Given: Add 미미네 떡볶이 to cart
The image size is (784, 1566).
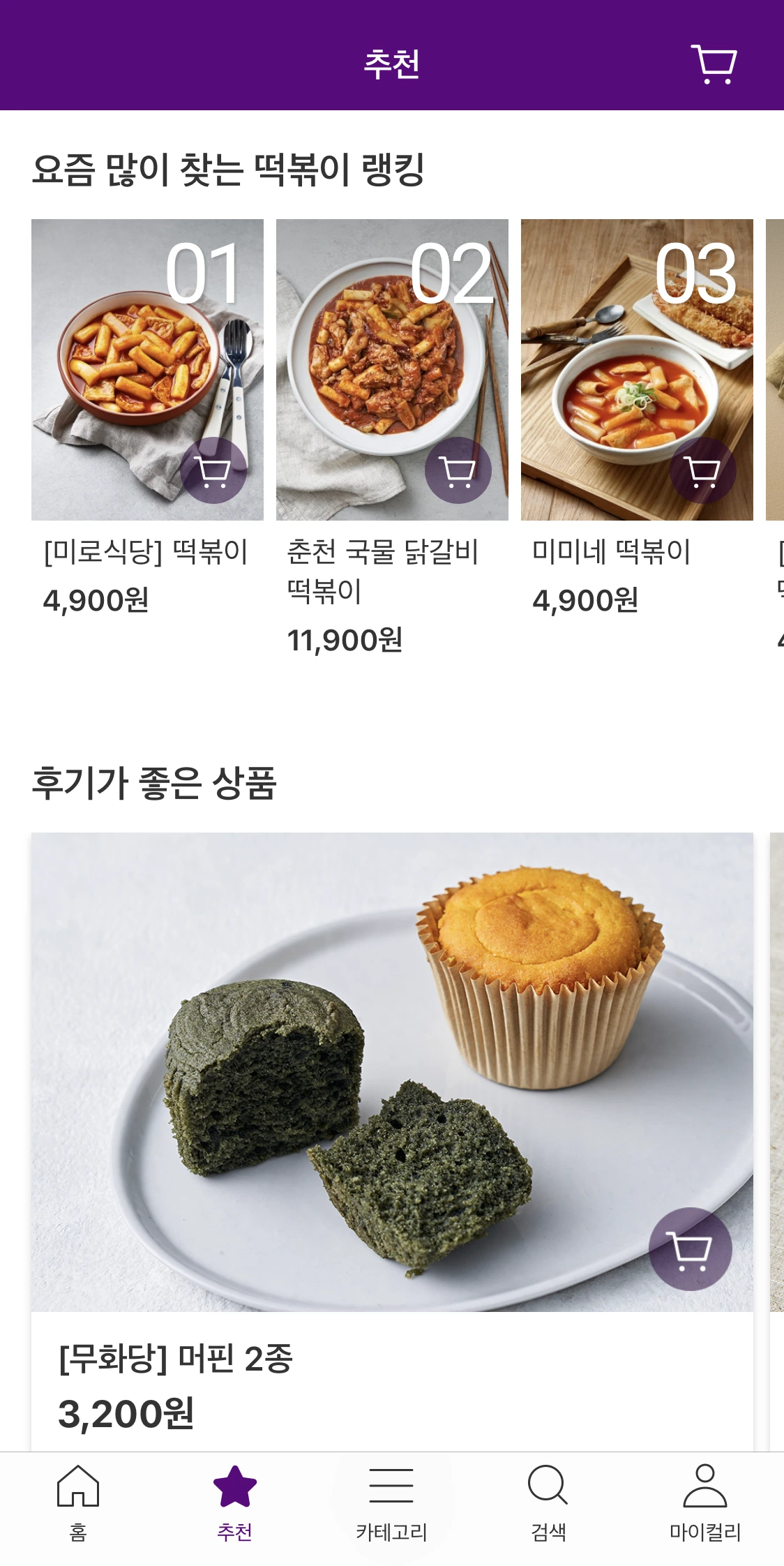Looking at the screenshot, I should (x=702, y=471).
